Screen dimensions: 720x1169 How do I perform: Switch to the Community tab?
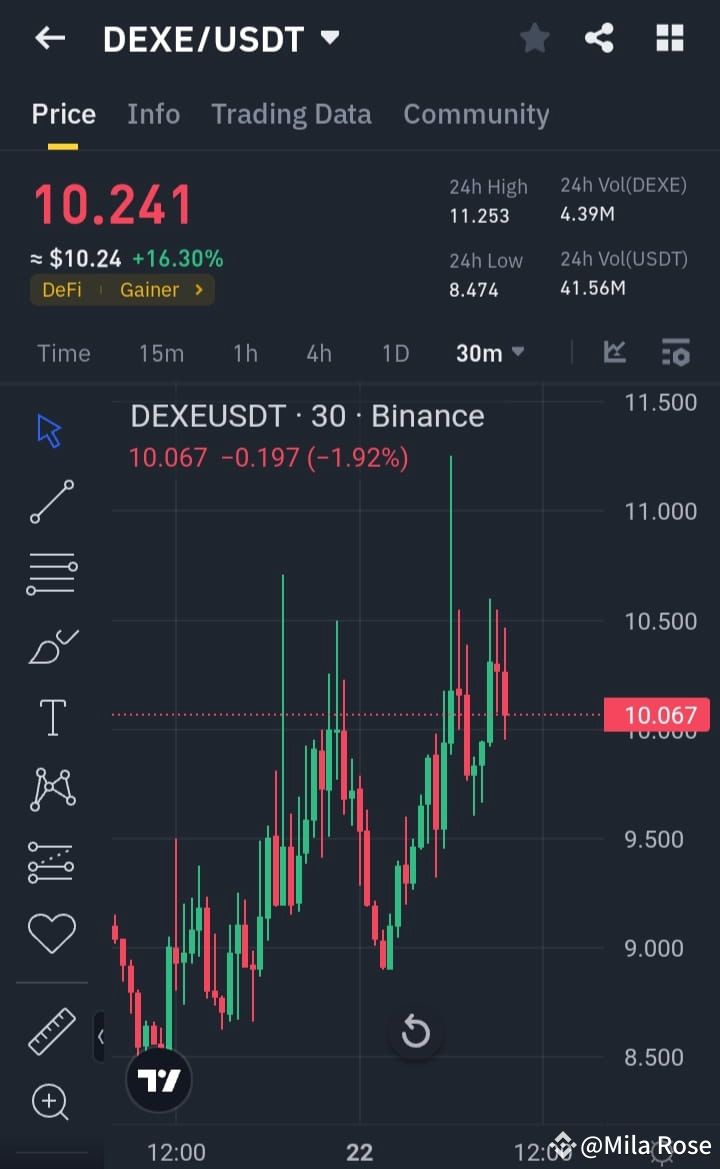click(x=476, y=114)
